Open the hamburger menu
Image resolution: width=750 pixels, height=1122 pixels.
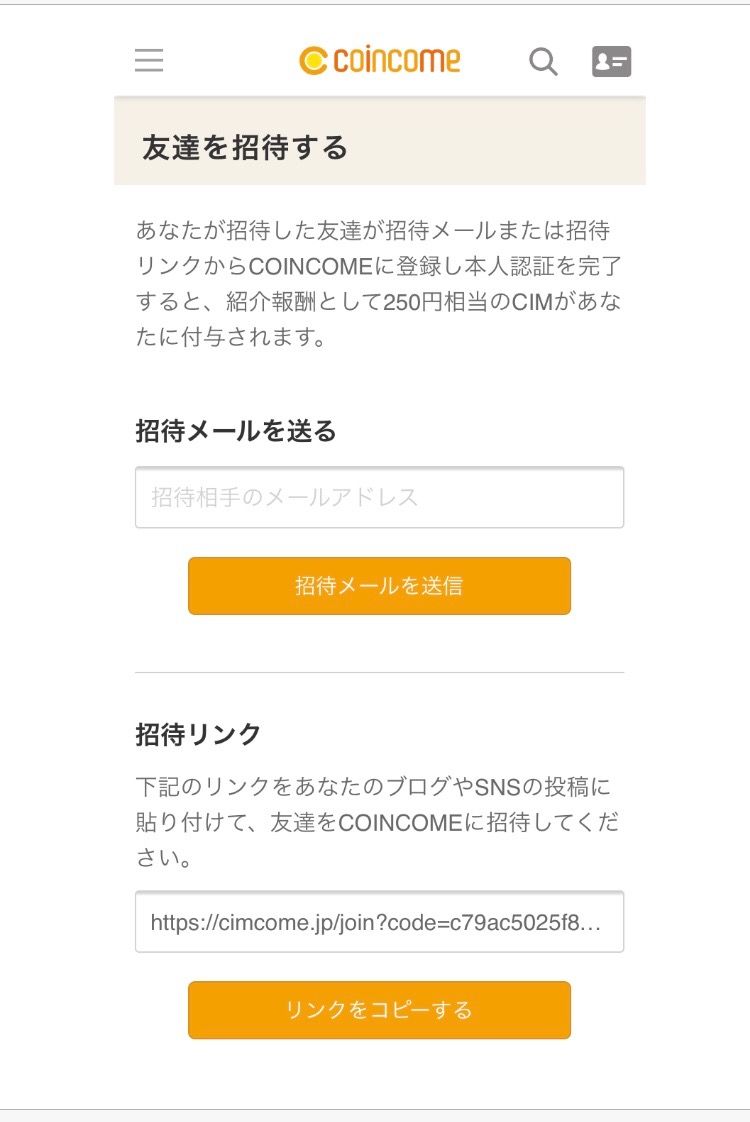click(149, 61)
